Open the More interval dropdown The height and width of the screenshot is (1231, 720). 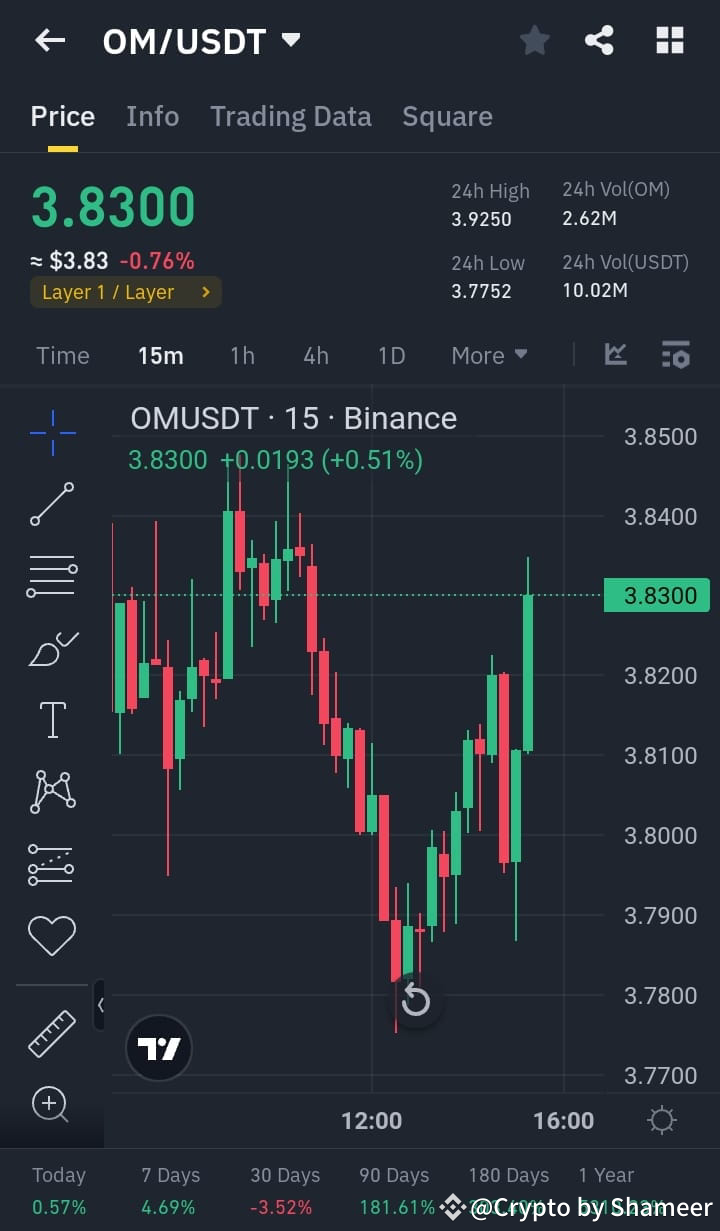click(x=489, y=355)
